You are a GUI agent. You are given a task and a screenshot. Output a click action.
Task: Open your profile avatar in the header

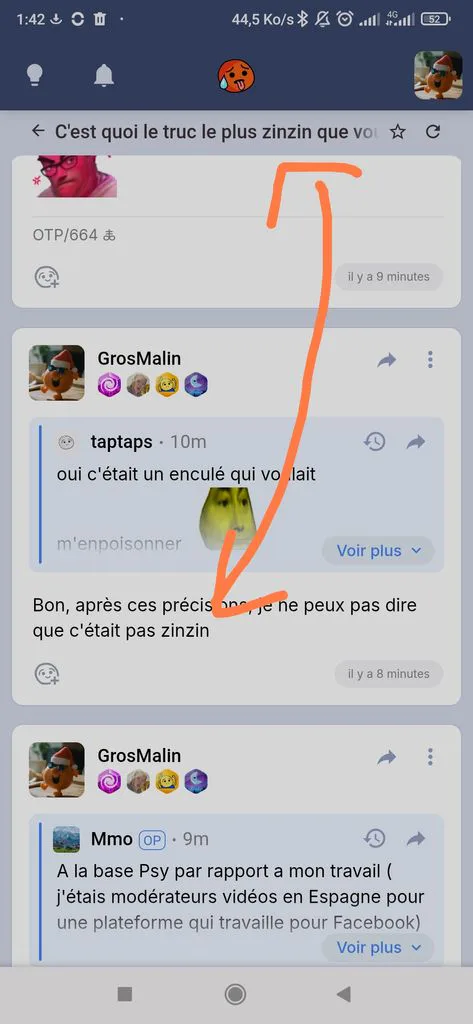(x=434, y=75)
